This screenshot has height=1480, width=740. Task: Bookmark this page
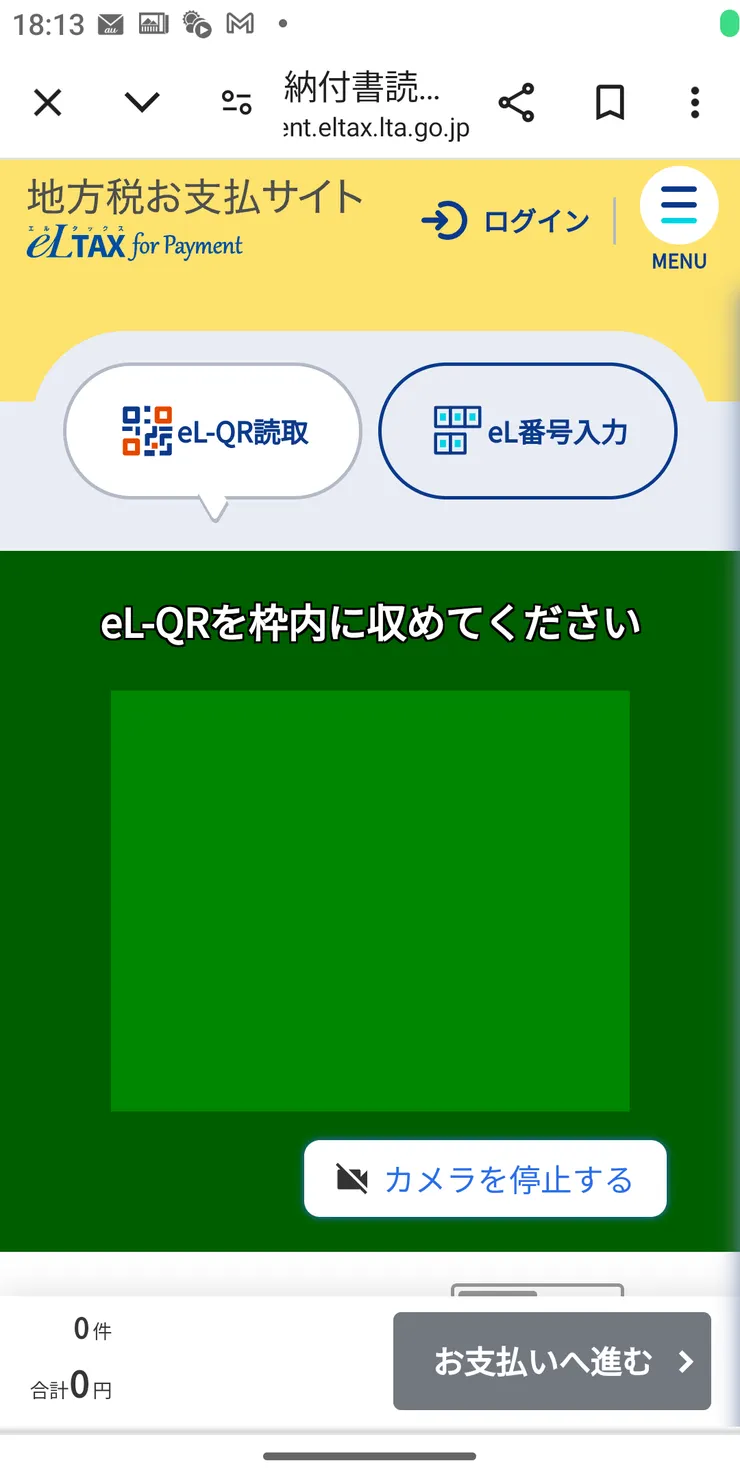(610, 102)
